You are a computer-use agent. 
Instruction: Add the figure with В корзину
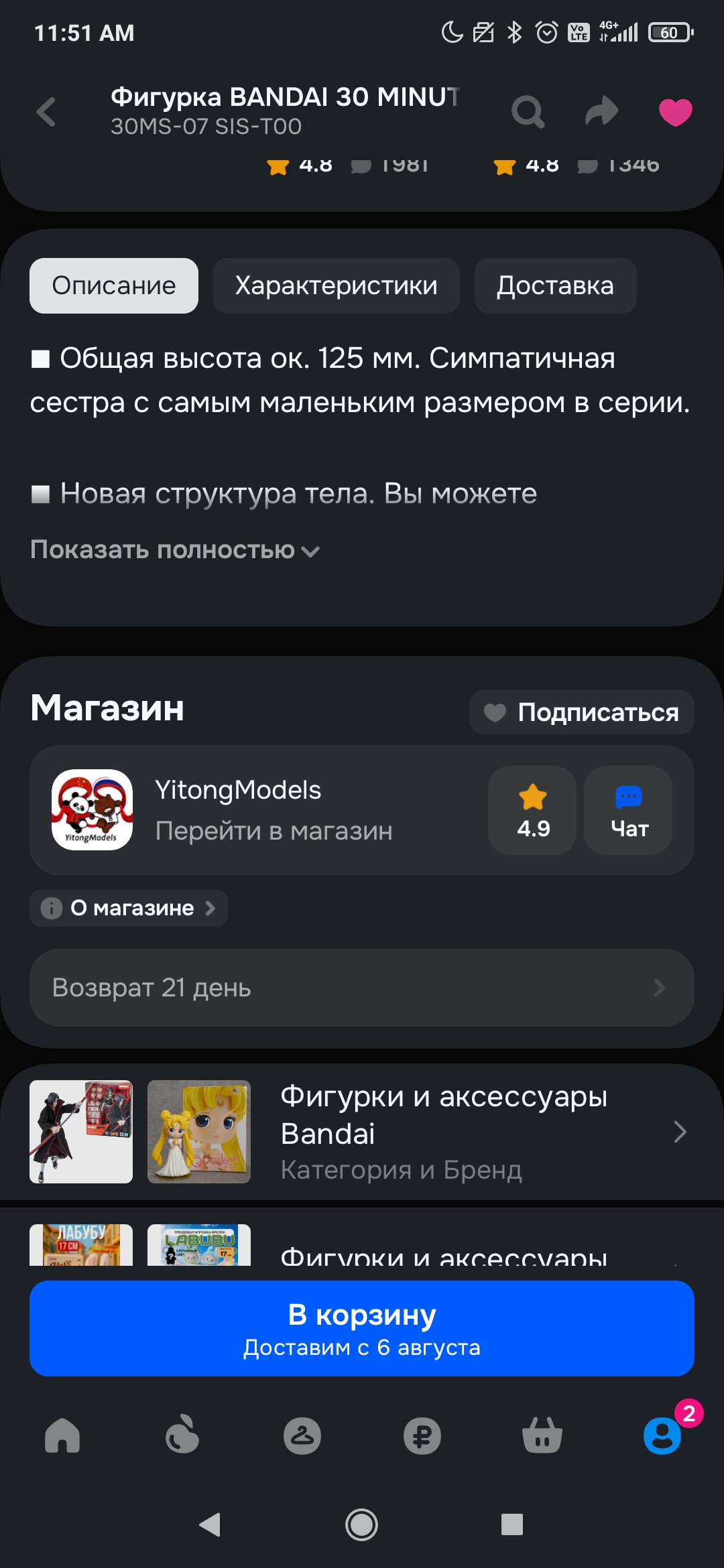coord(362,1328)
